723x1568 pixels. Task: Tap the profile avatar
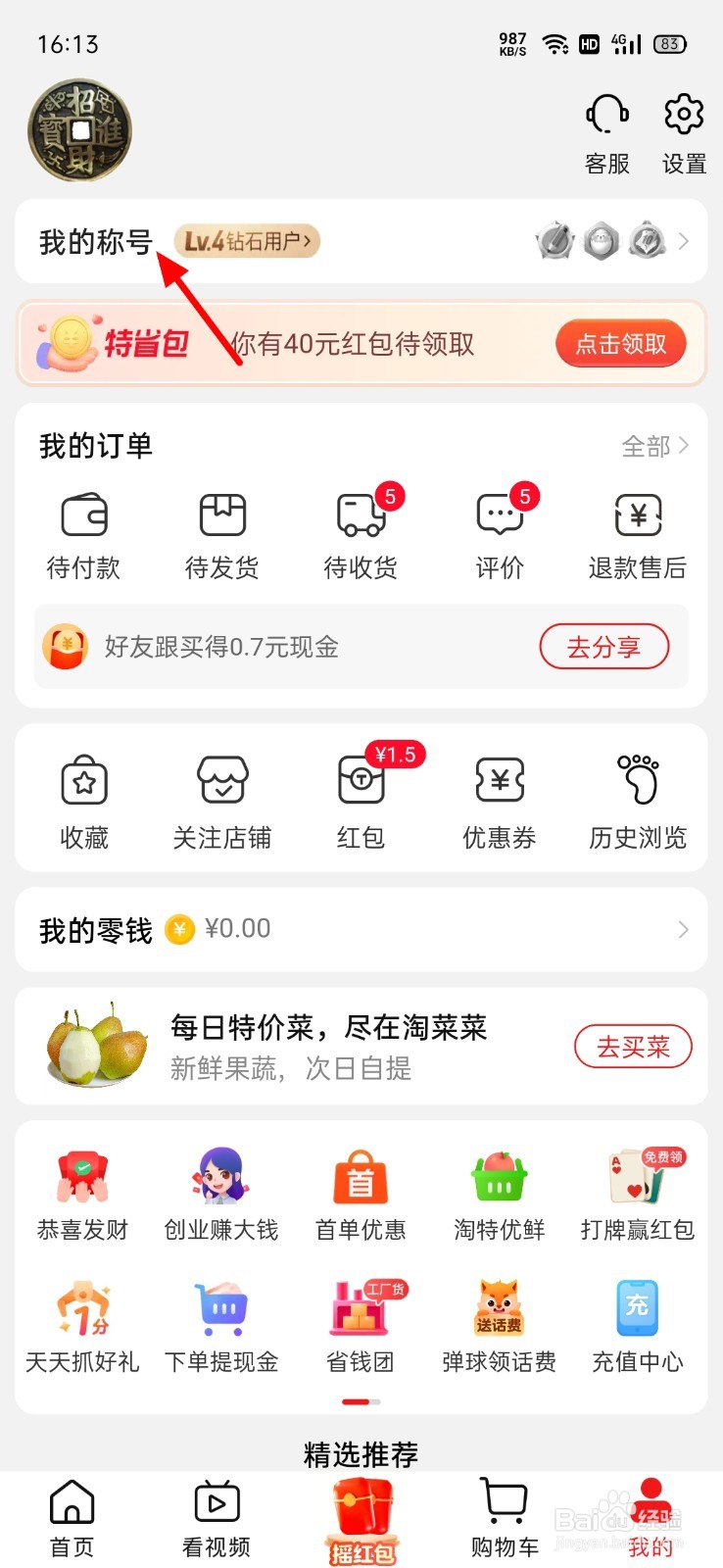pos(79,131)
